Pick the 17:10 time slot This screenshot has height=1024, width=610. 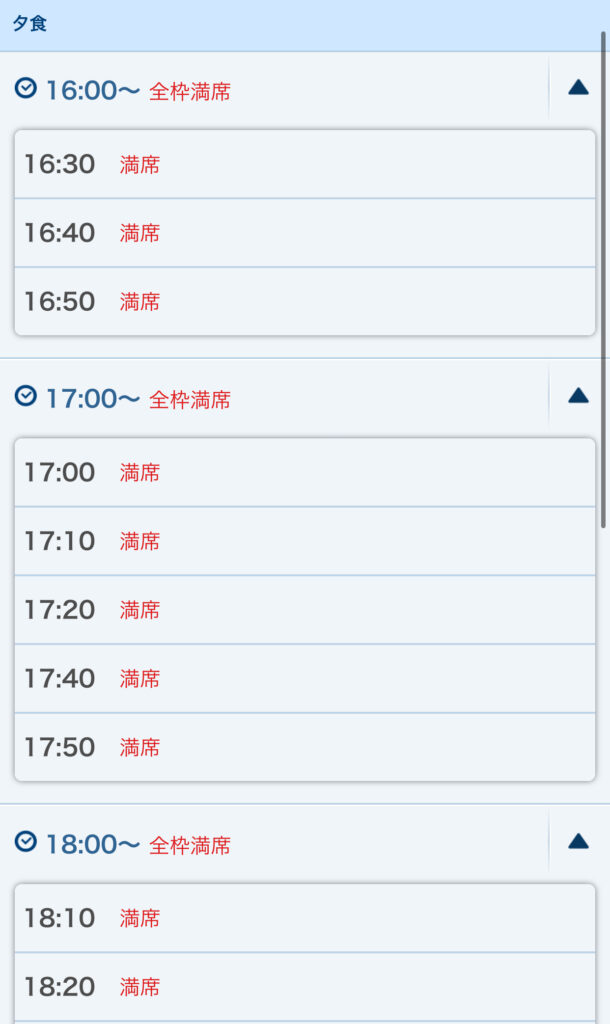point(304,541)
